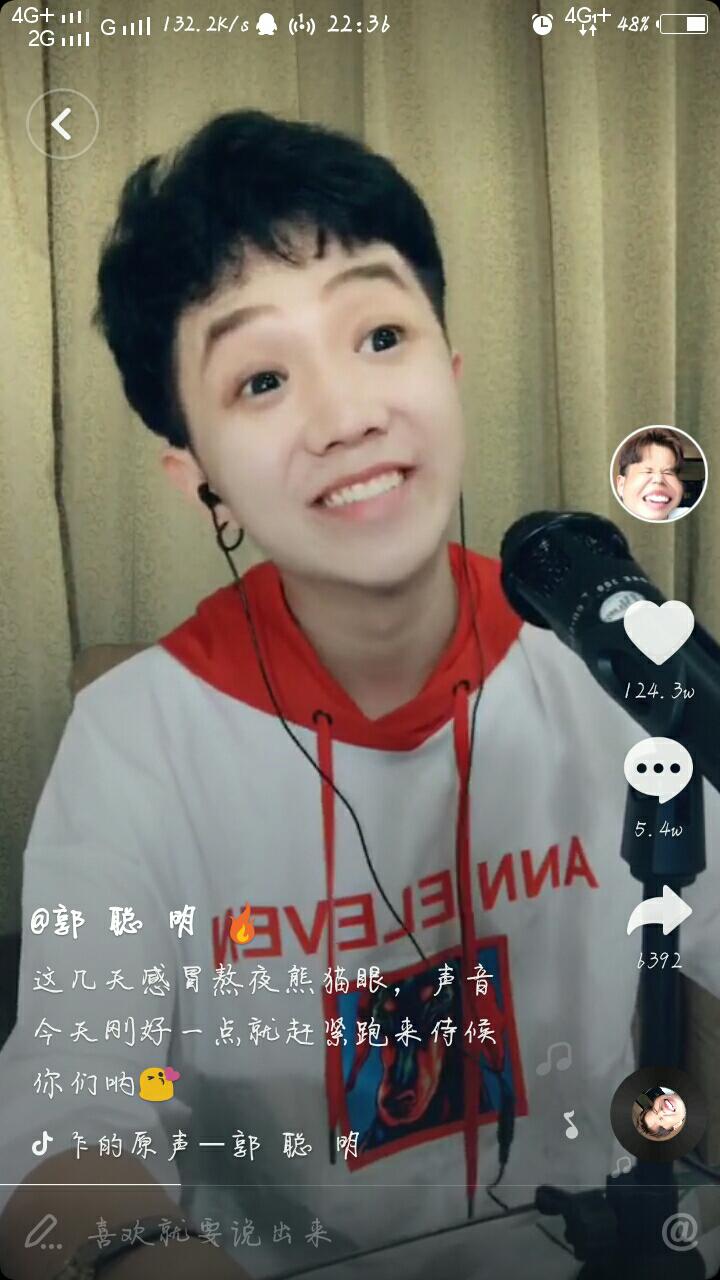
Task: Open the comments bubble
Action: pos(658,770)
